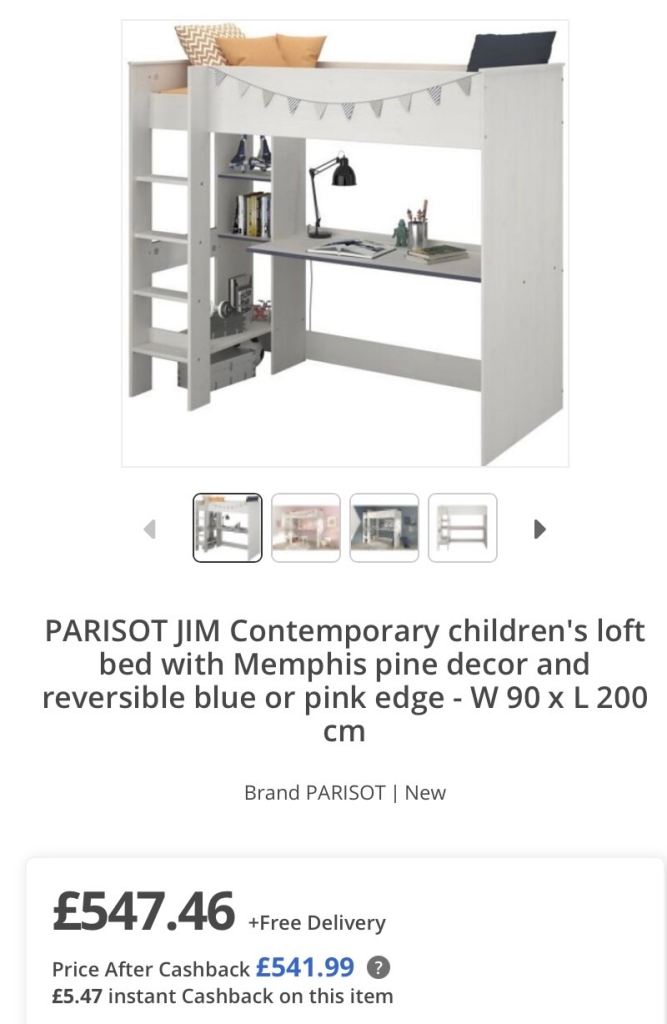Screen dimensions: 667x1024
Task: Show the previous product image
Action: (x=150, y=529)
